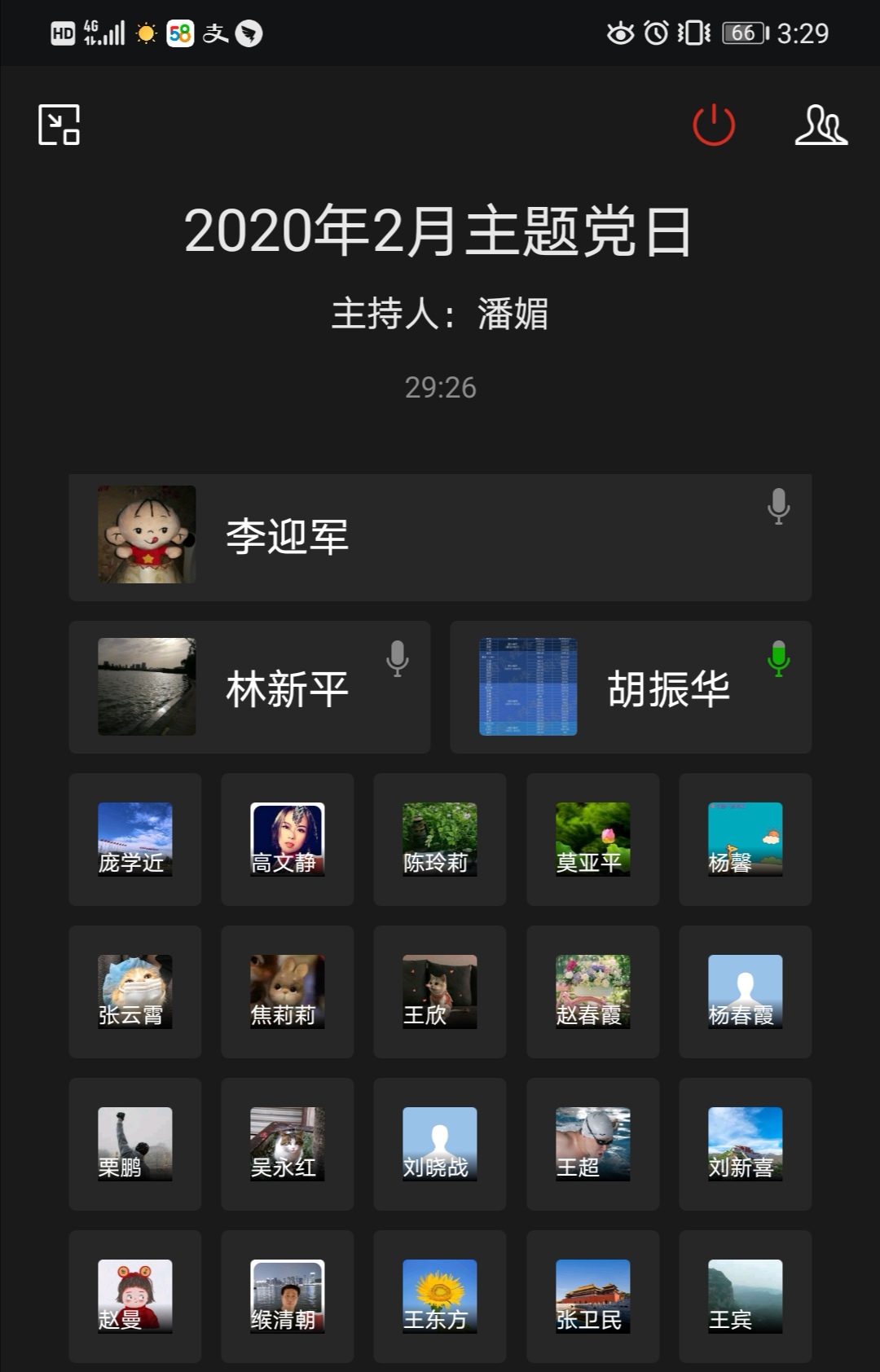Tap 刘新喜's avatar tile

[x=745, y=1144]
